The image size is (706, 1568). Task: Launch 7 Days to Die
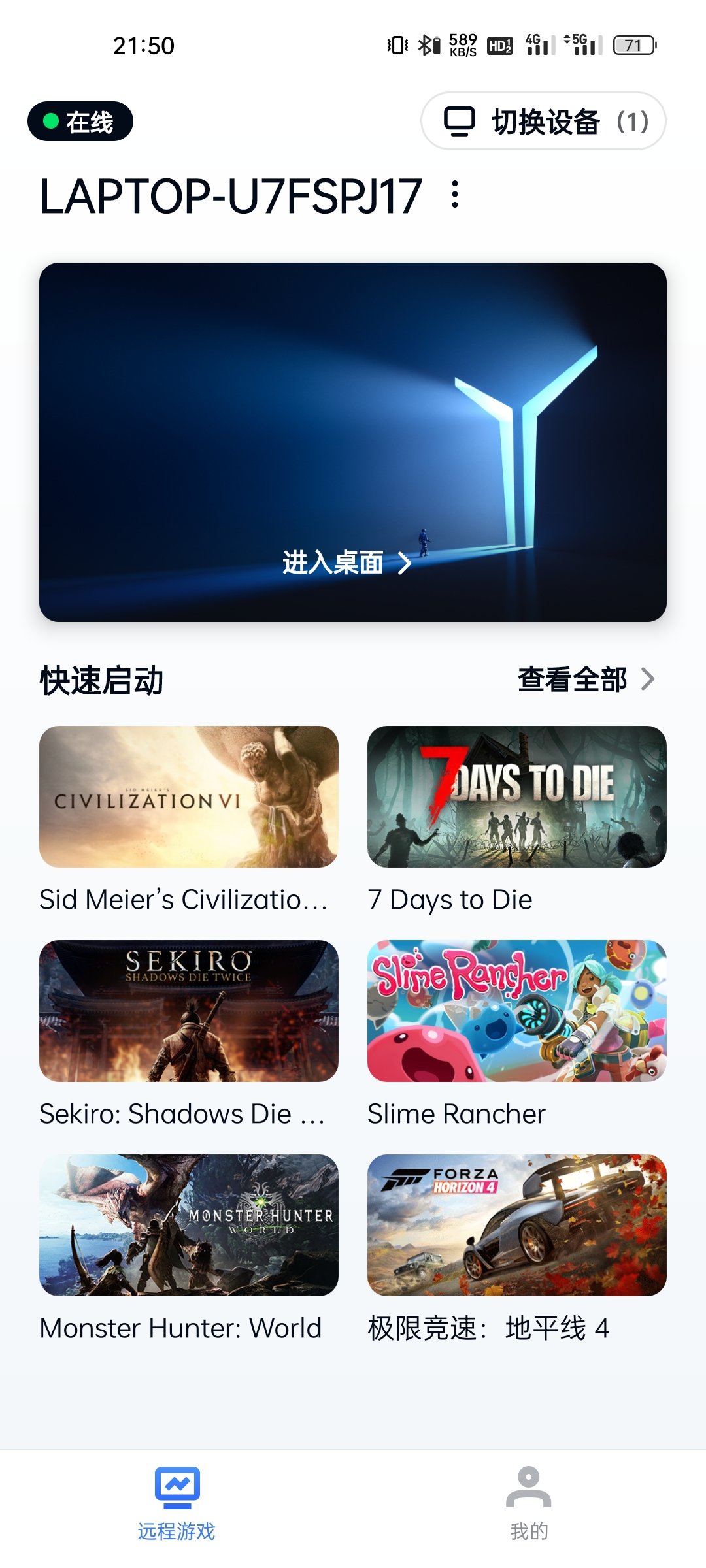coord(516,797)
